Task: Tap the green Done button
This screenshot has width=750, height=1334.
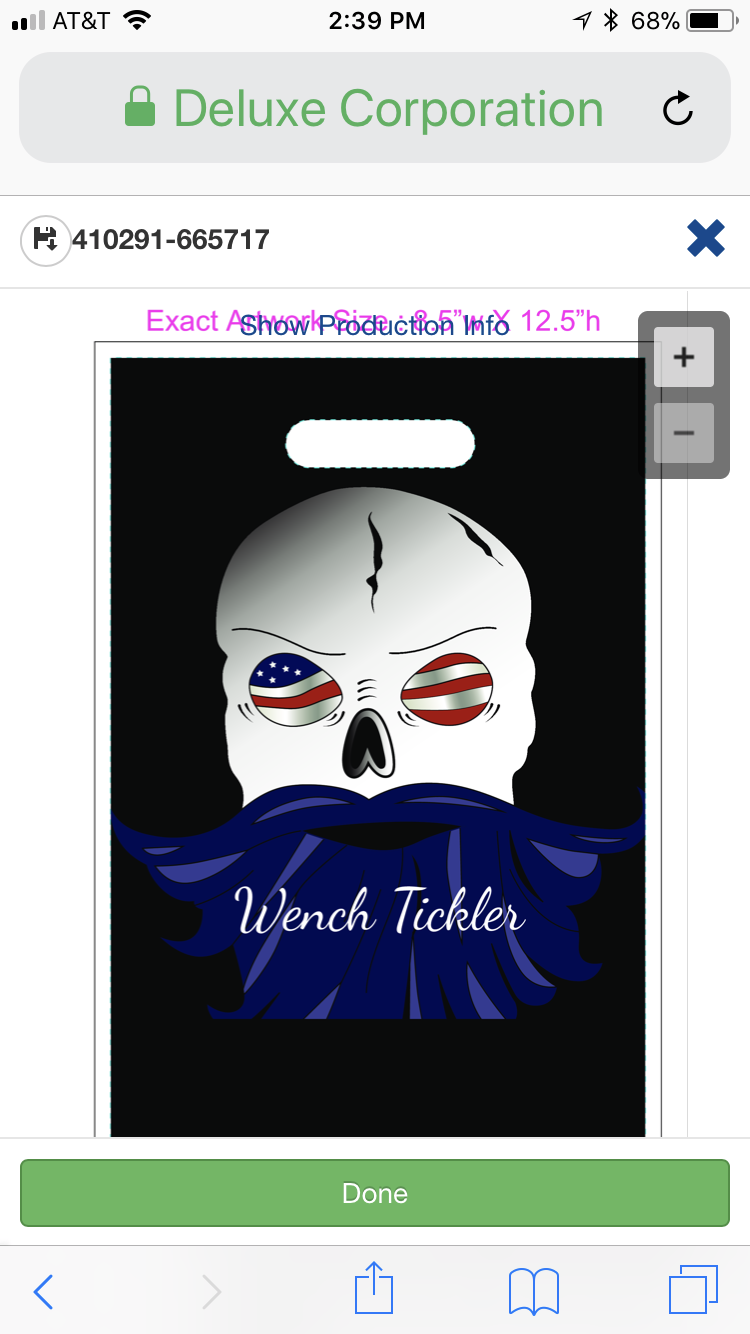Action: click(x=375, y=1192)
